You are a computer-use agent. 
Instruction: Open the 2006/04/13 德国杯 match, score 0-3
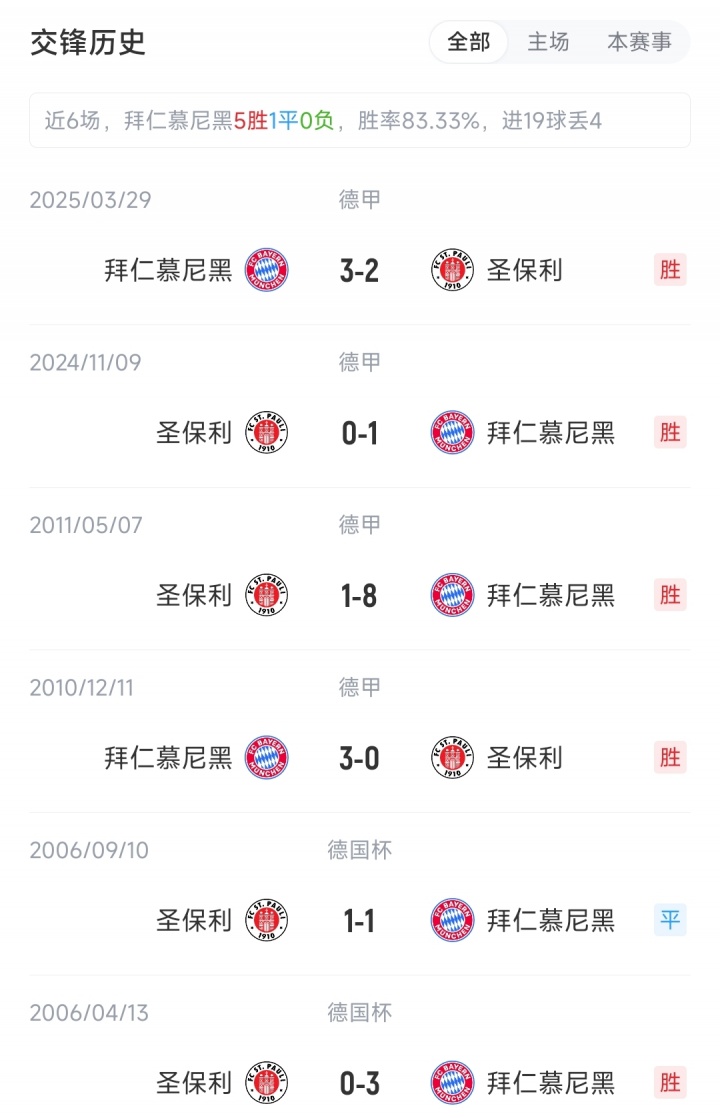(360, 1083)
